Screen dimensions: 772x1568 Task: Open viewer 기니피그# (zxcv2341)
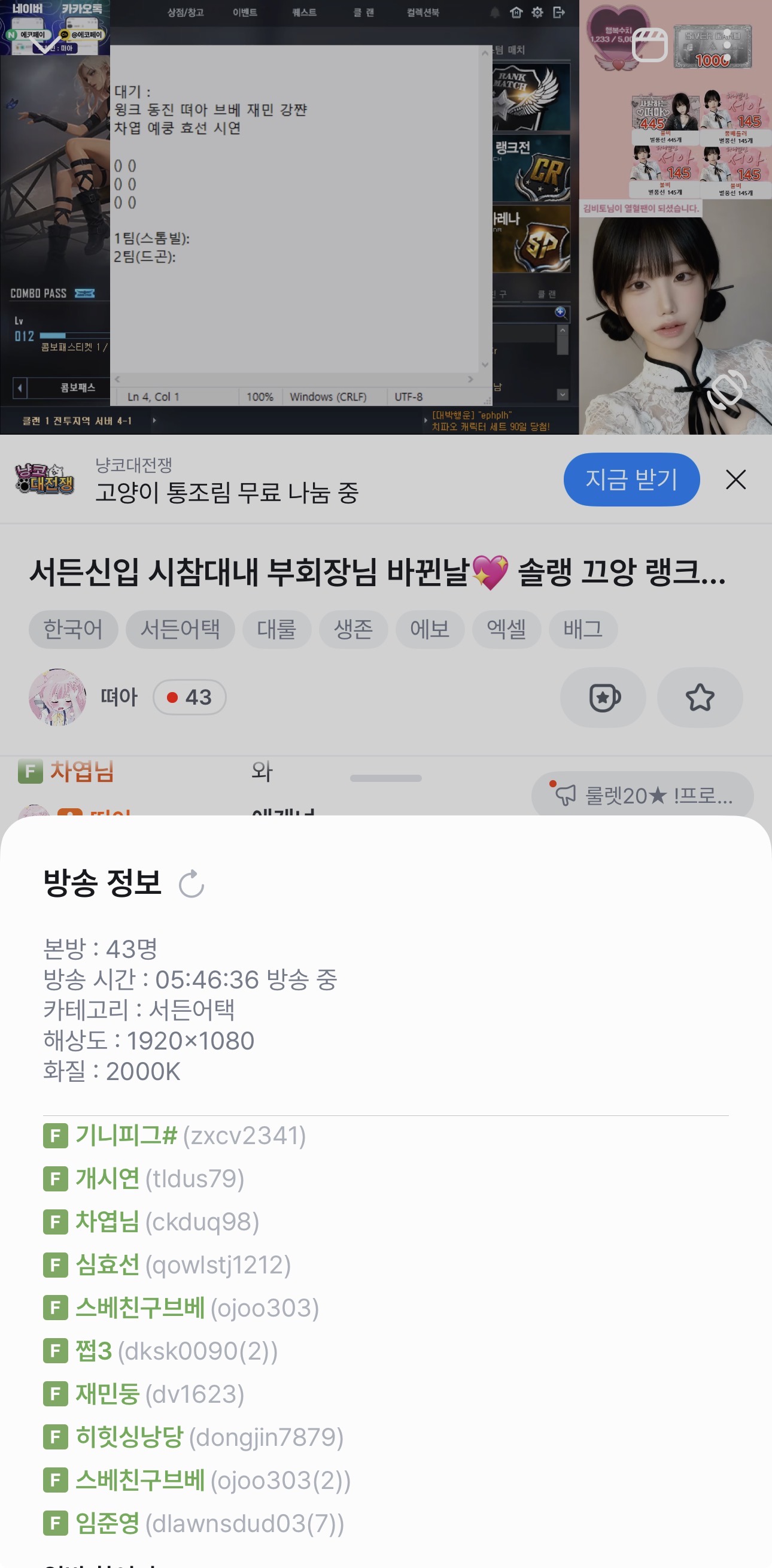[x=175, y=1136]
